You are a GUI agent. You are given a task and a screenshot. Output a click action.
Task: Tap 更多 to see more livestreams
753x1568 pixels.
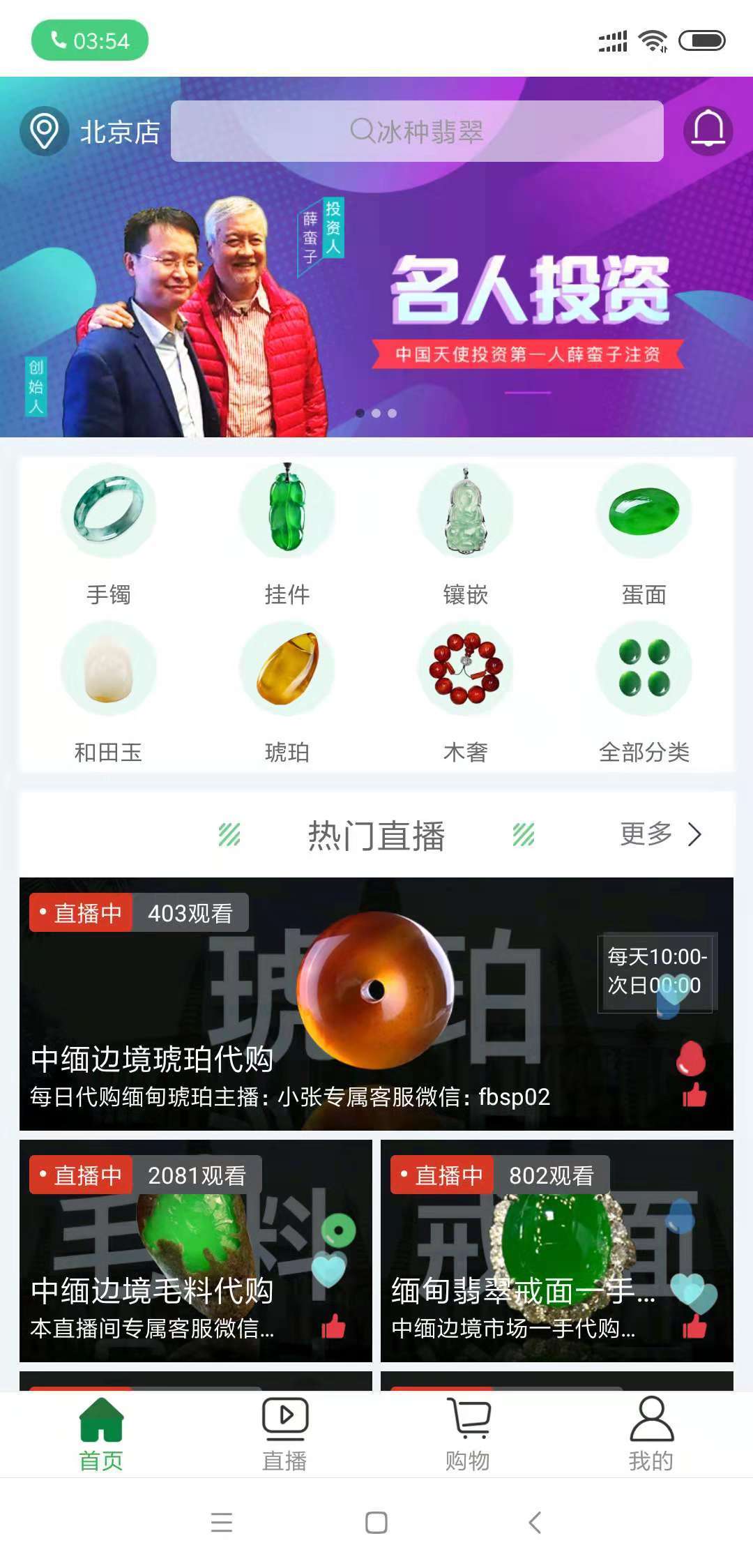point(660,834)
